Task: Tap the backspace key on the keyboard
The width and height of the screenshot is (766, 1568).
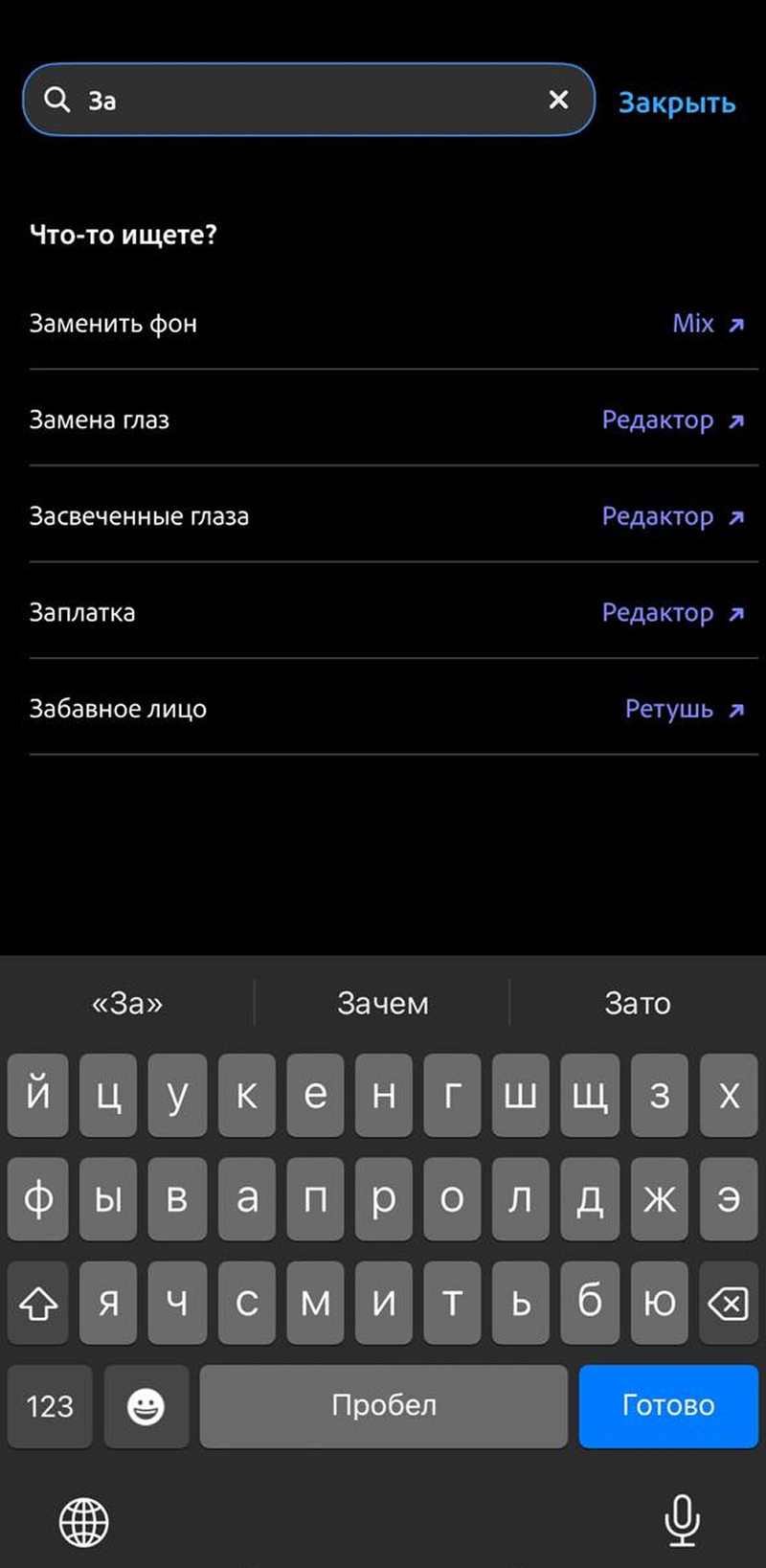Action: [729, 1303]
